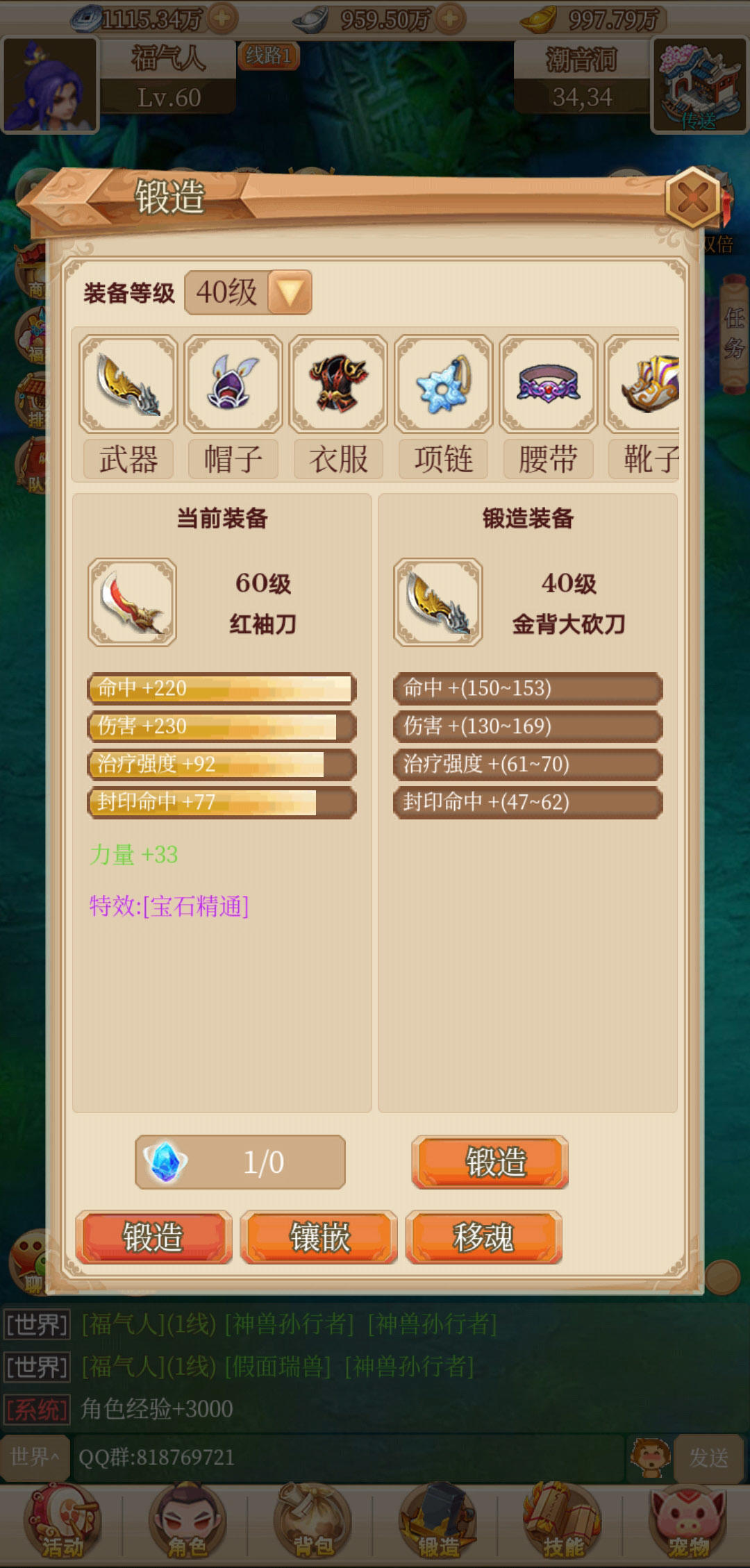Click the 传送 teleport building icon at top right
750x1568 pixels.
click(x=698, y=83)
